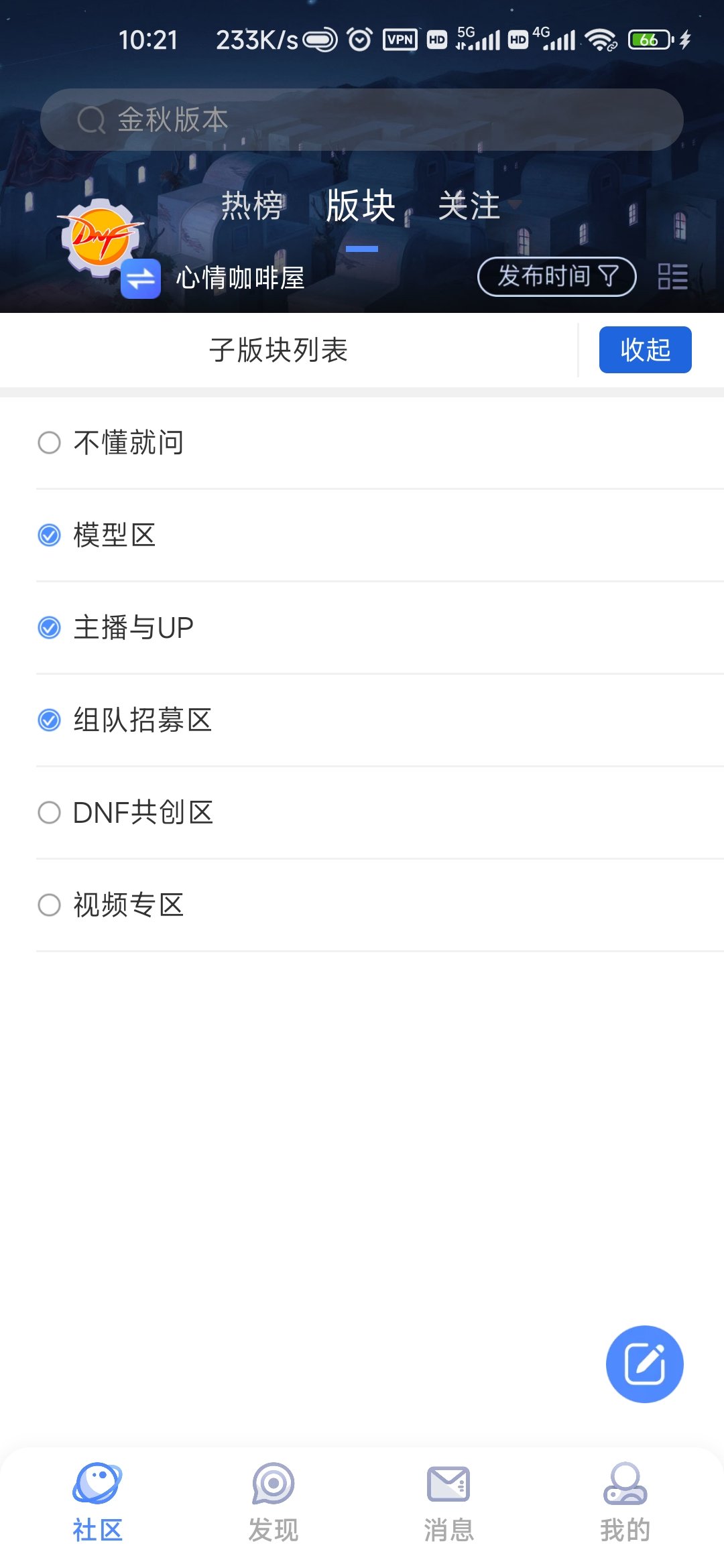Switch to the 关注 tab

(x=469, y=206)
